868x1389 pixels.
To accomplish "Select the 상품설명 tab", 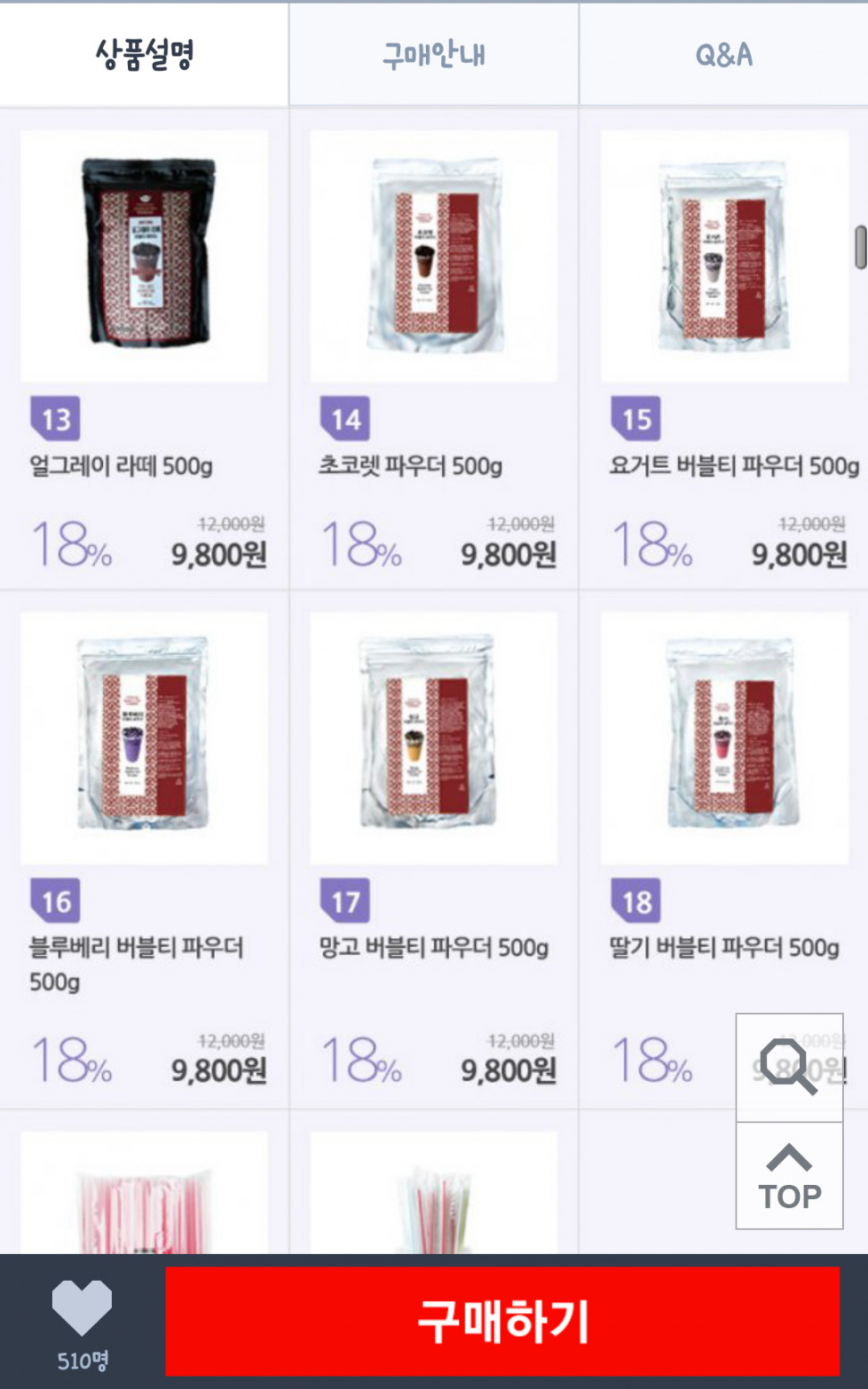I will point(144,55).
